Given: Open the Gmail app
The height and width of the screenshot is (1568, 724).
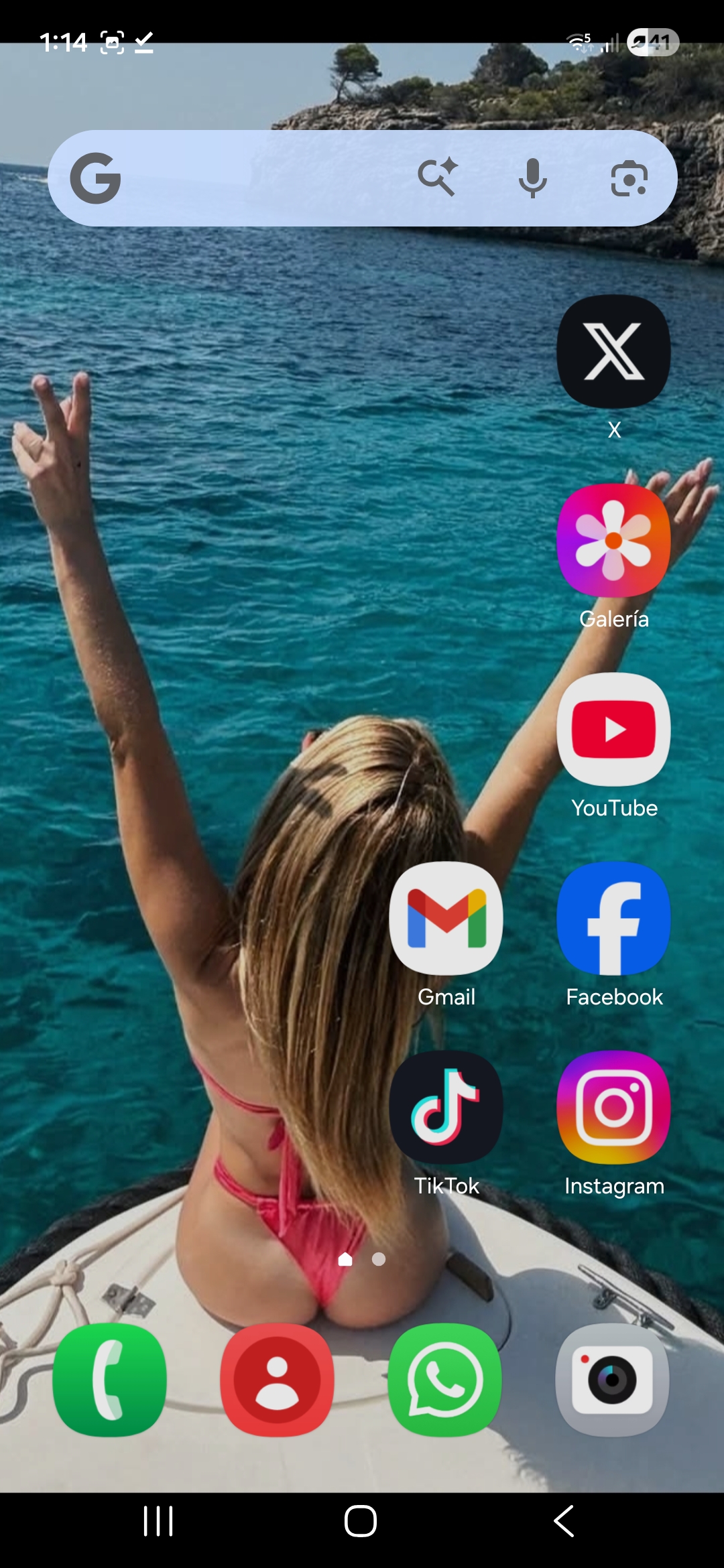Looking at the screenshot, I should 446,919.
